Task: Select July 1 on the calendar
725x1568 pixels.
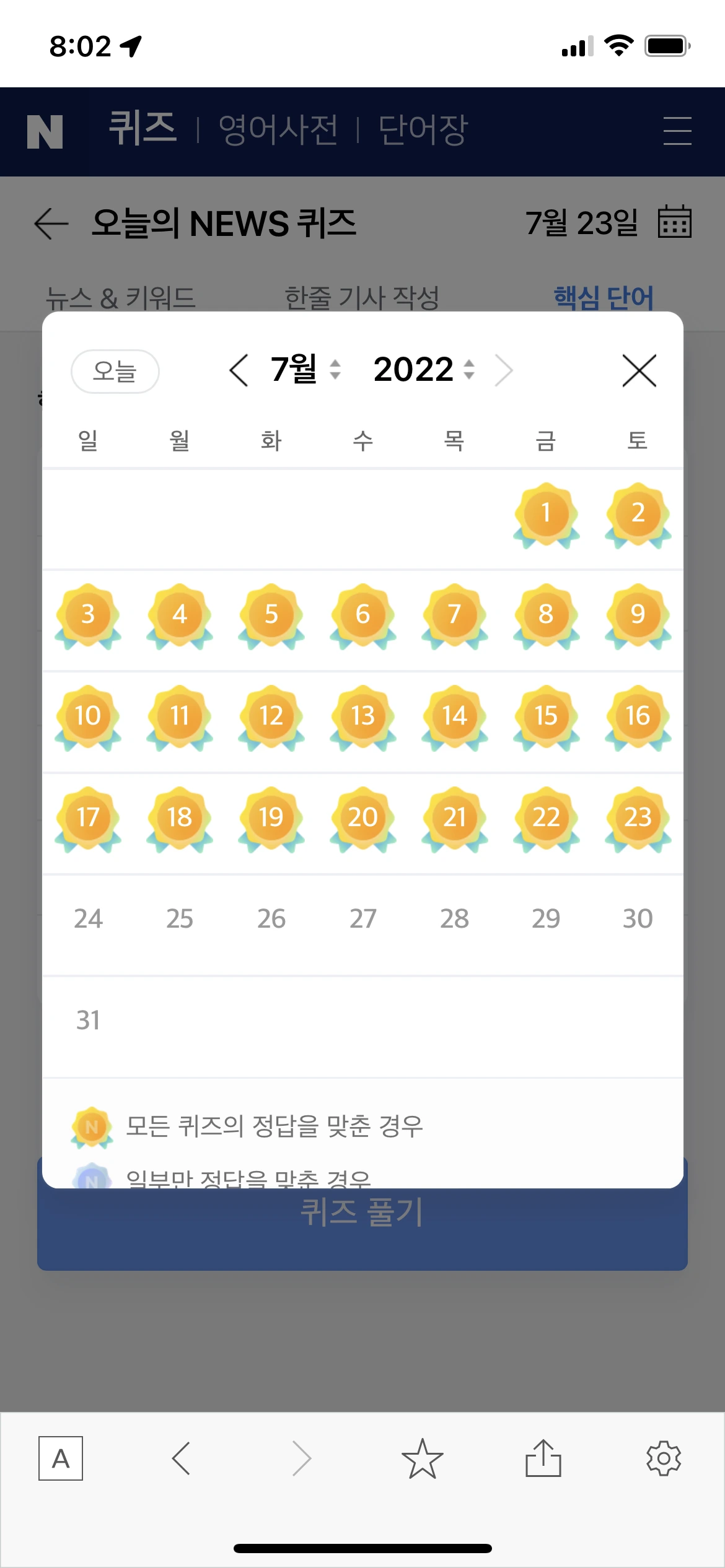Action: 546,514
